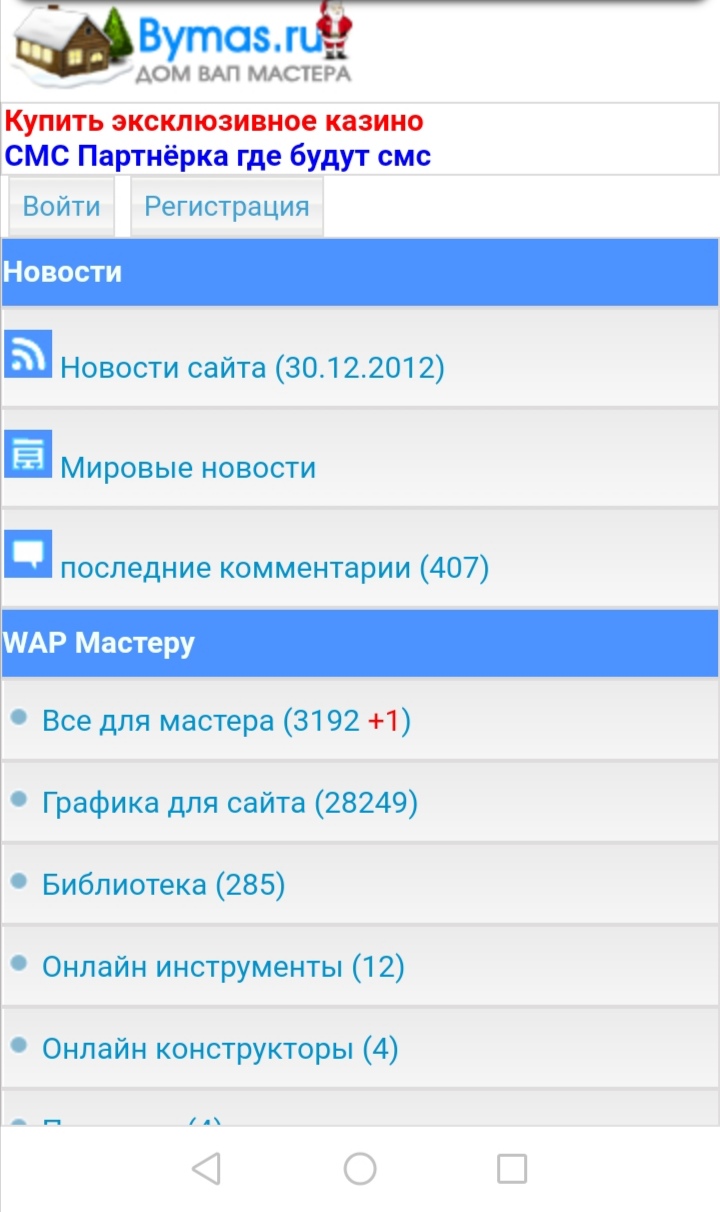The width and height of the screenshot is (720, 1212).
Task: Open the Купить эксклюзивное казино link
Action: pyautogui.click(x=214, y=122)
